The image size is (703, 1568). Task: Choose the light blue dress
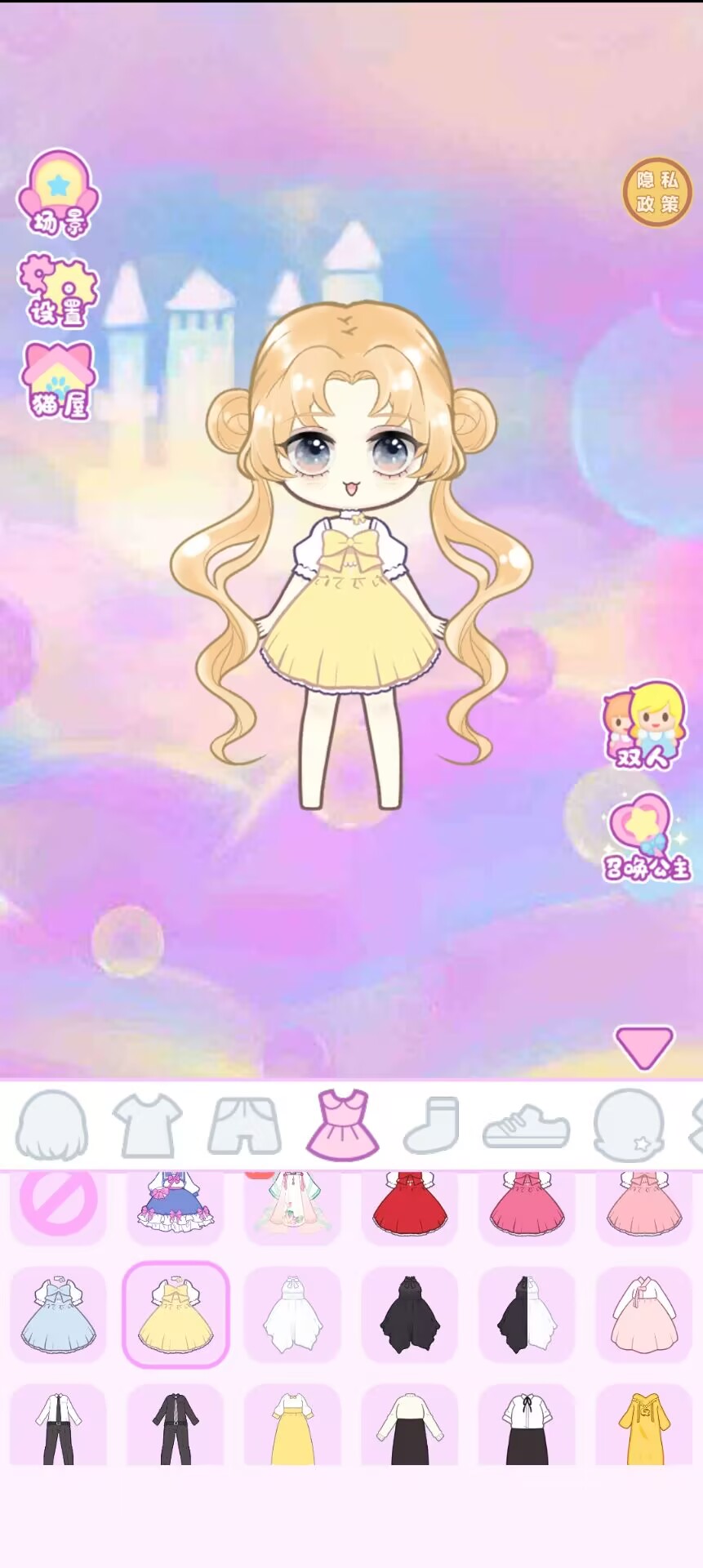point(58,1314)
